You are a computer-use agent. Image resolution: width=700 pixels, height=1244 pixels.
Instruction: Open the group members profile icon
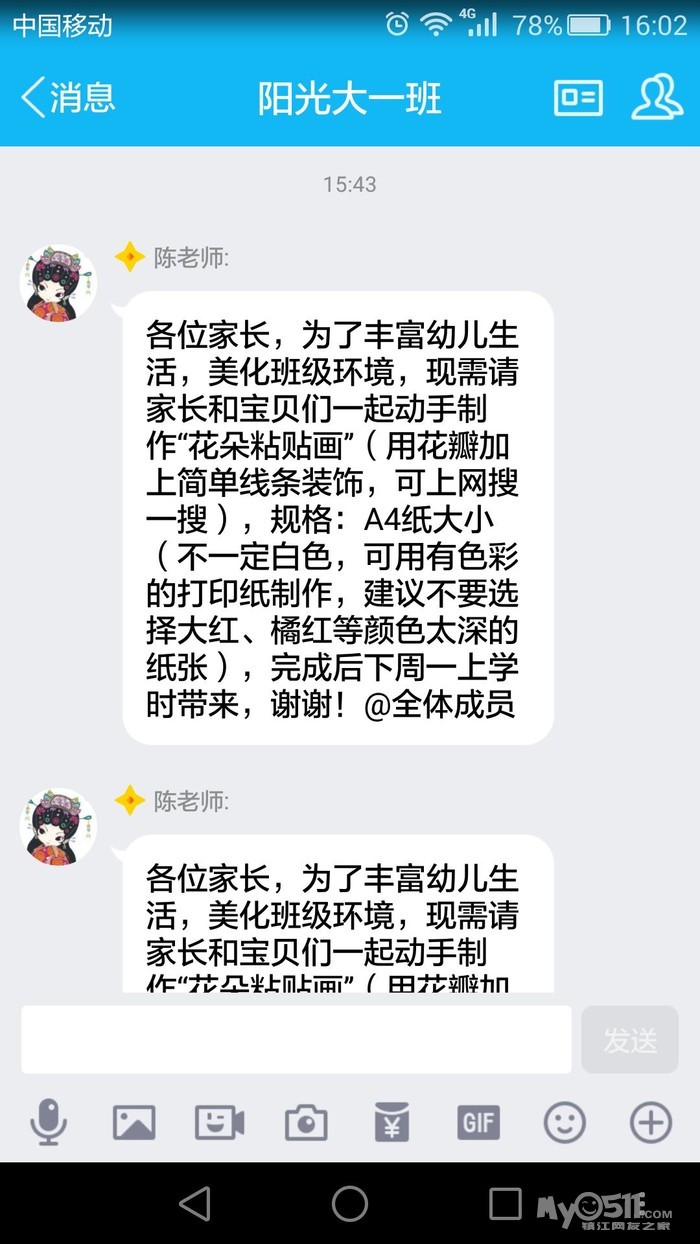point(656,98)
